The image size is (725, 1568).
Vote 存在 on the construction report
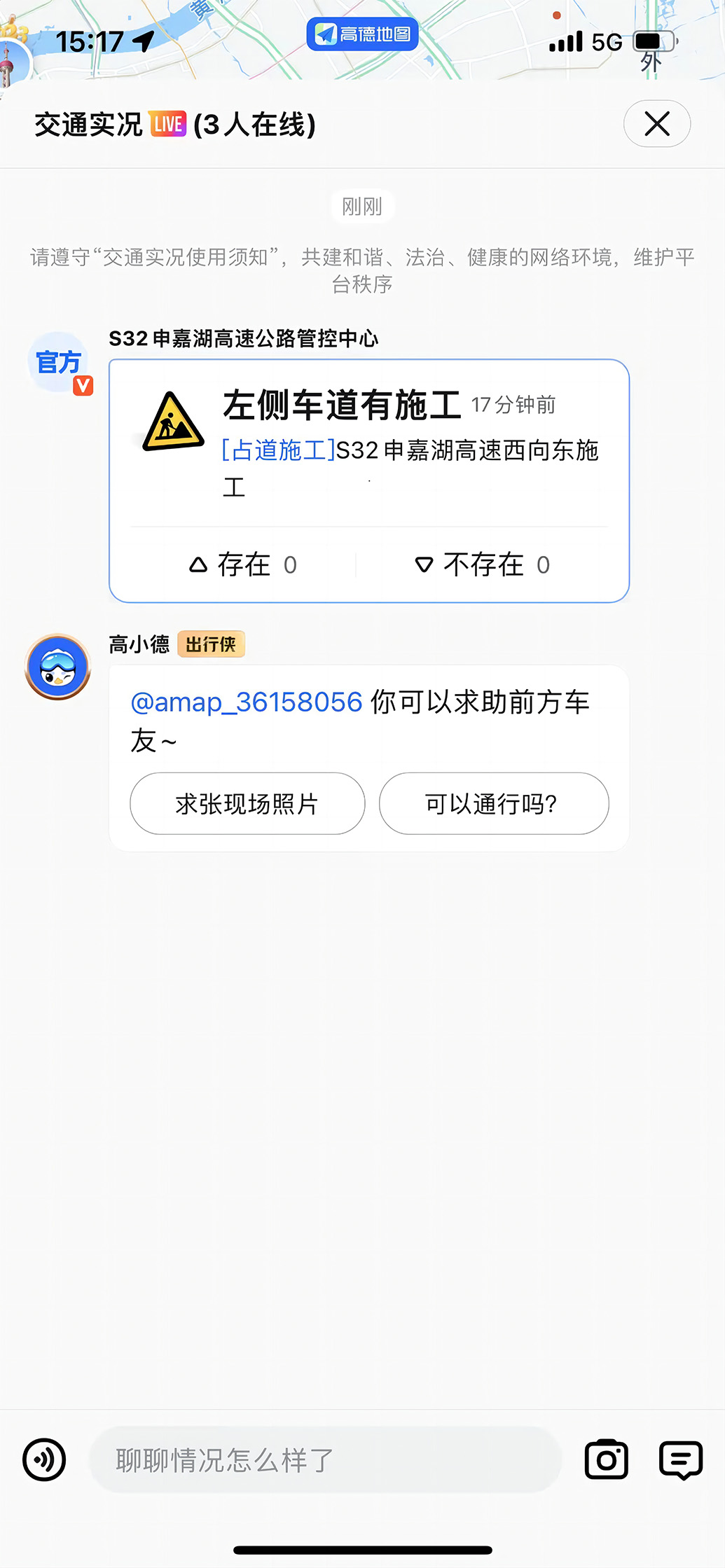[x=243, y=564]
